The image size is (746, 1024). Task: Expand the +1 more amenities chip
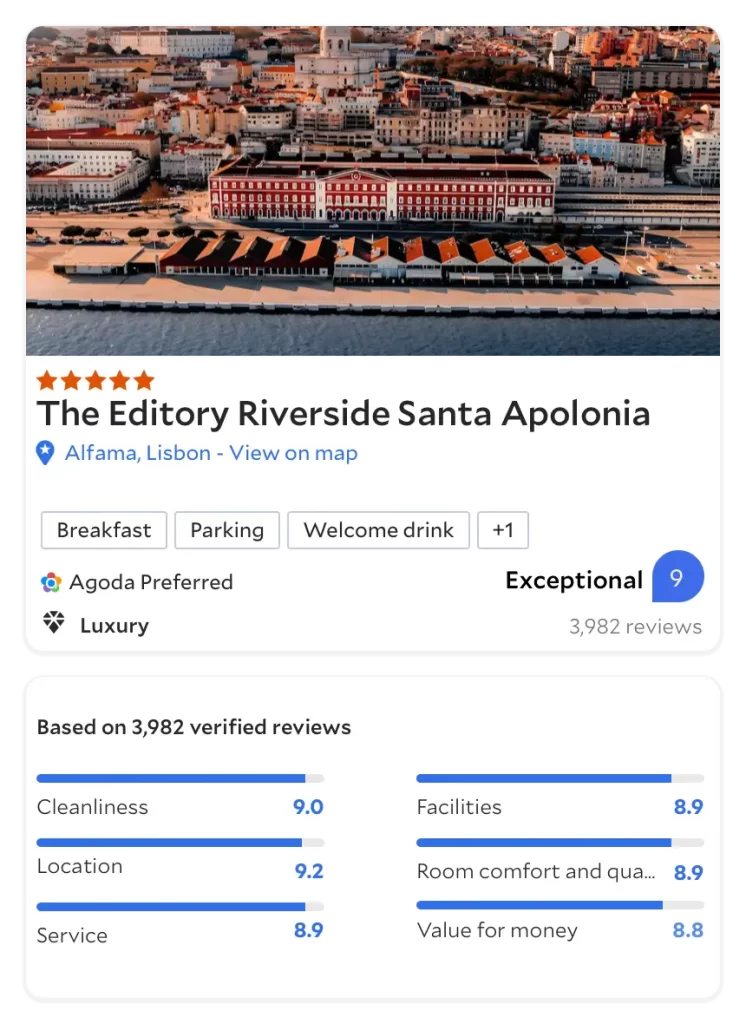point(503,530)
